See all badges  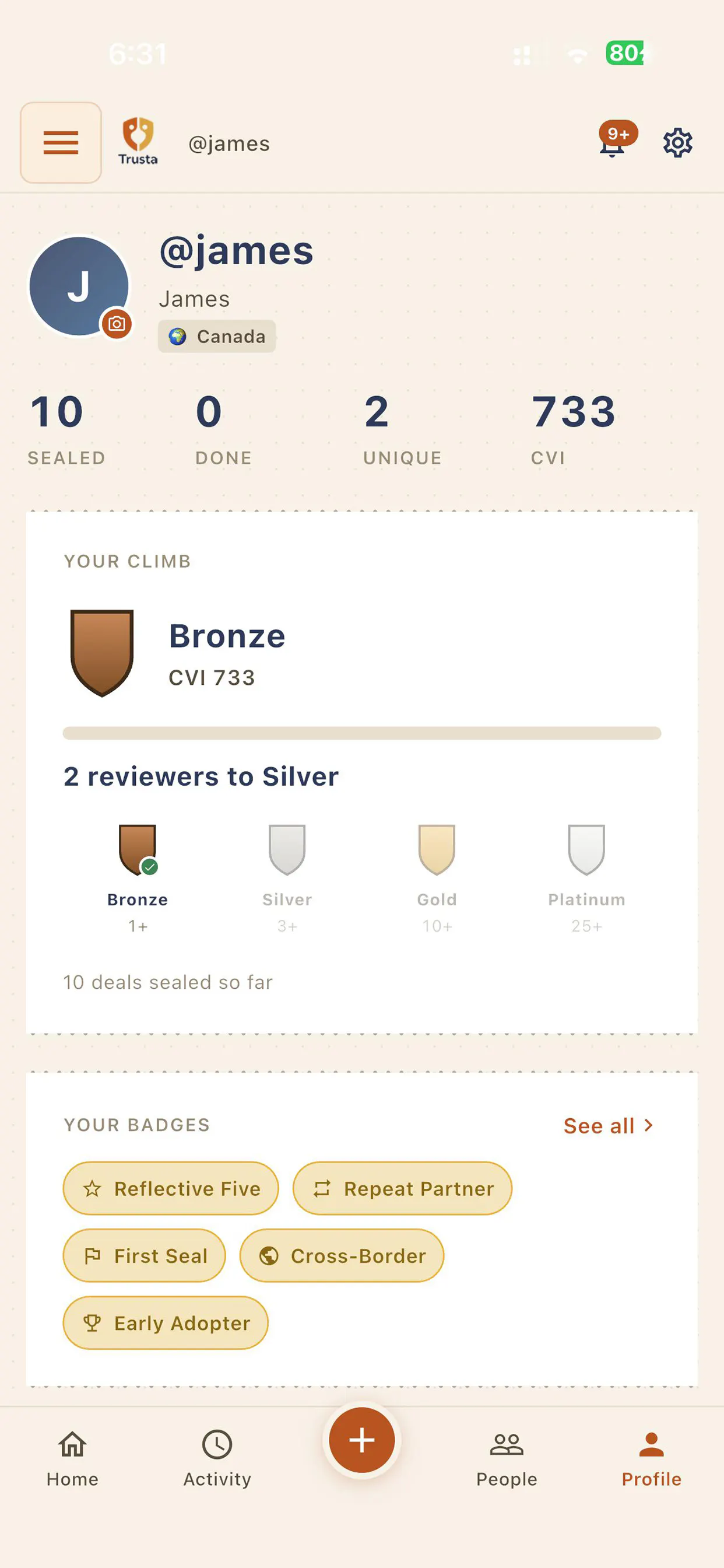click(x=608, y=1125)
